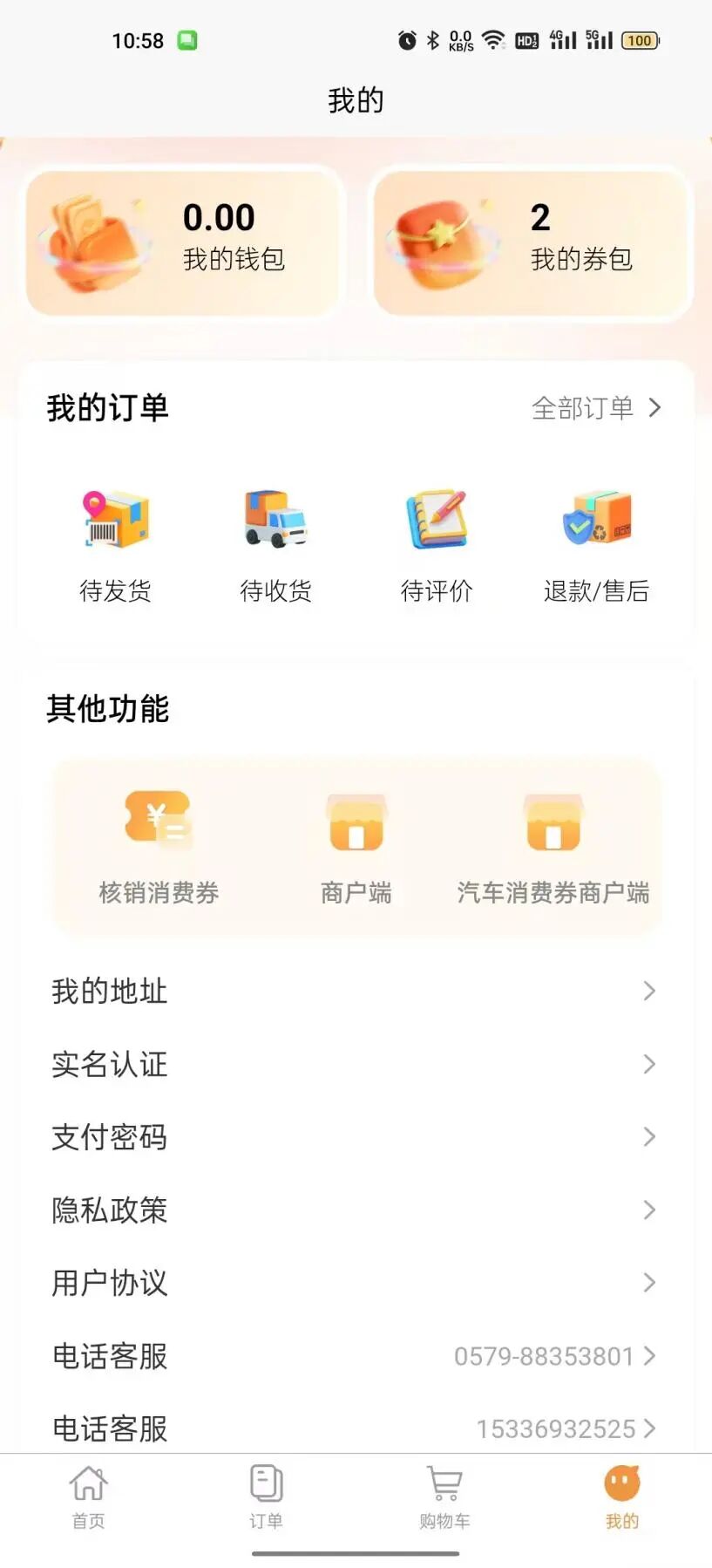Open 支付密码 settings
The width and height of the screenshot is (712, 1568).
354,1137
